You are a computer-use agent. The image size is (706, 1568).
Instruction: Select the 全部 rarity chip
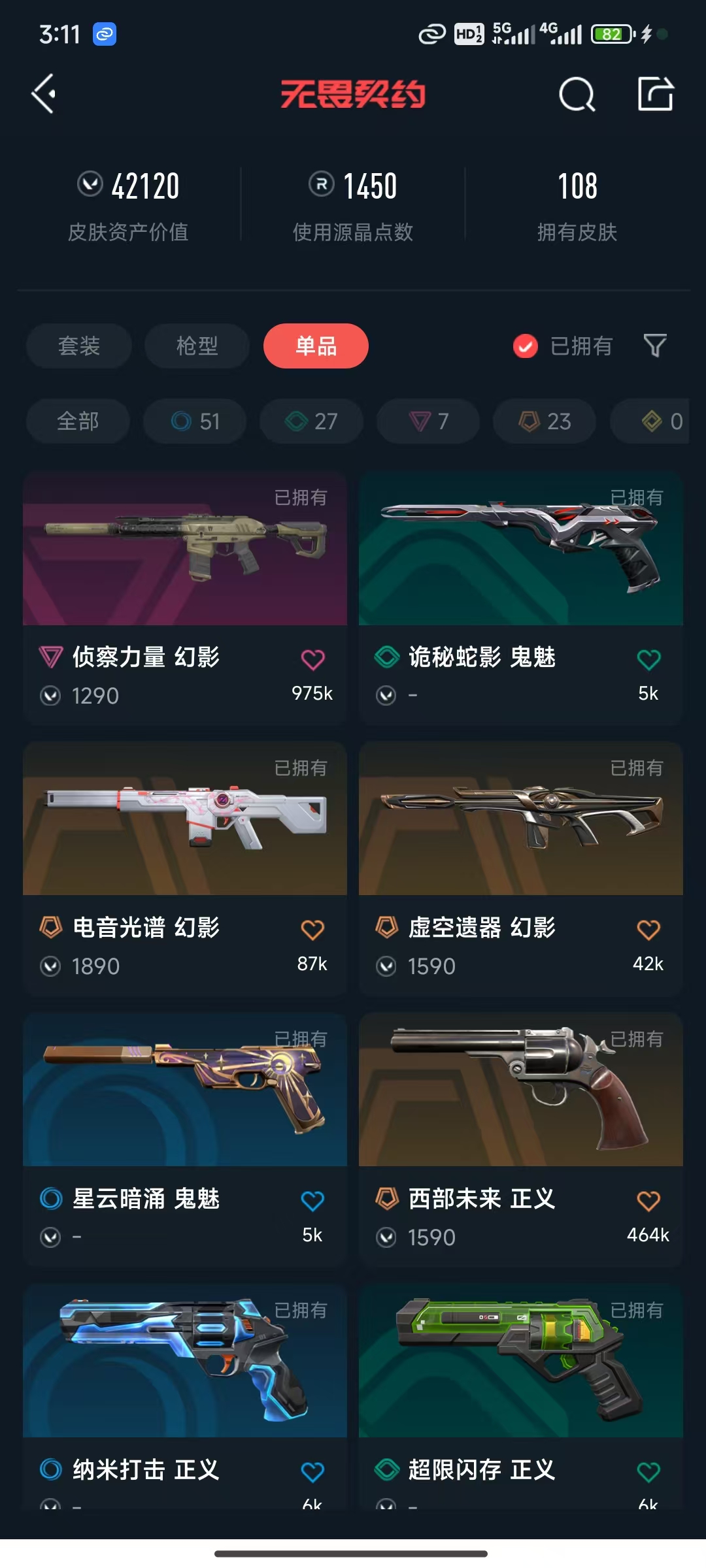(x=78, y=421)
